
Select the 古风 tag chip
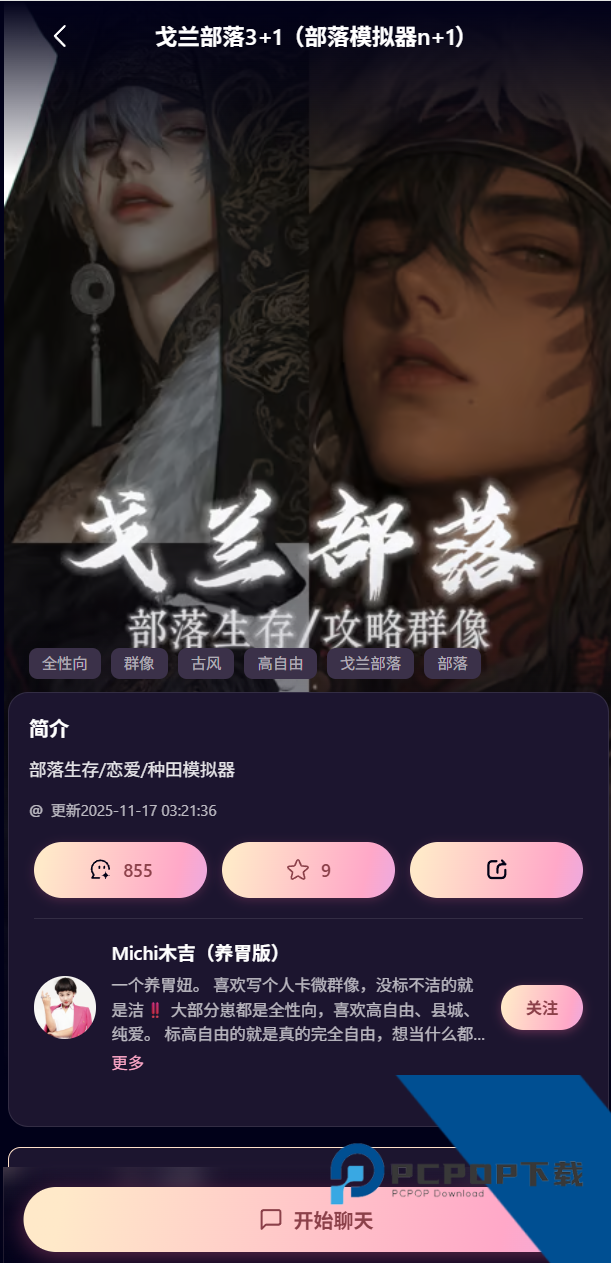(206, 664)
